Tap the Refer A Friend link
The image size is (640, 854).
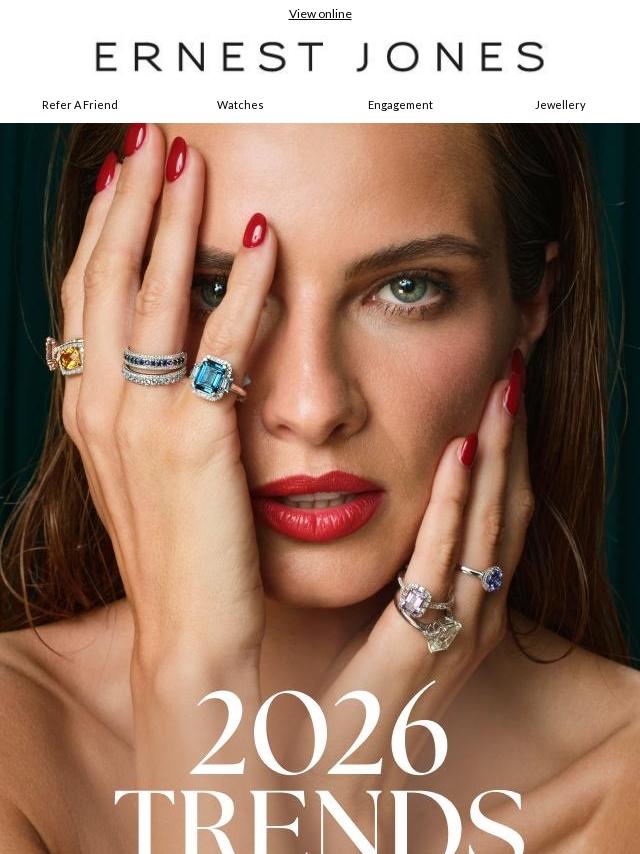click(80, 105)
